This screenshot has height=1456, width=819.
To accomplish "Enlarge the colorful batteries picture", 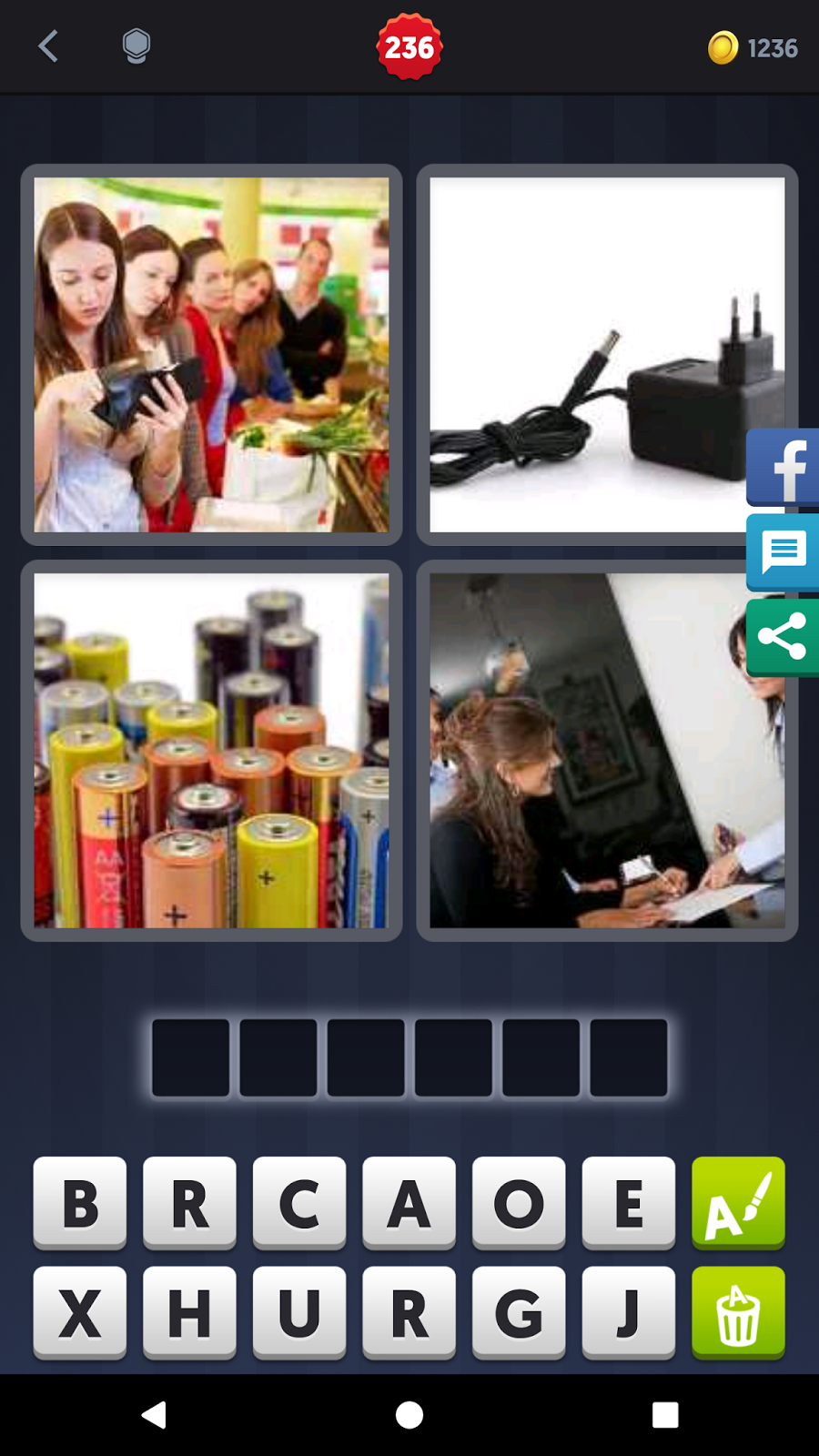I will 211,751.
